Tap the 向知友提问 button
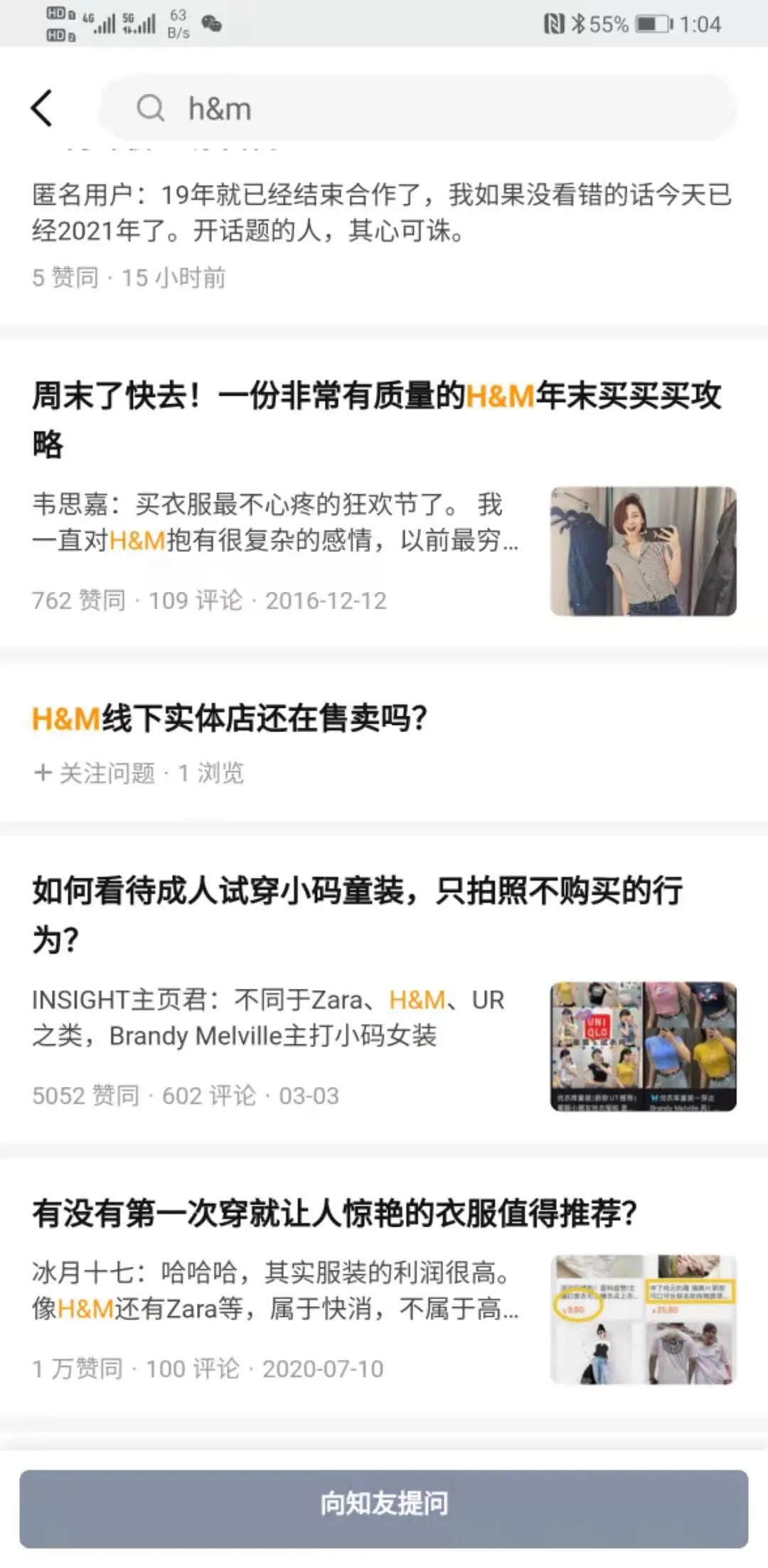The image size is (768, 1568). [x=384, y=1504]
